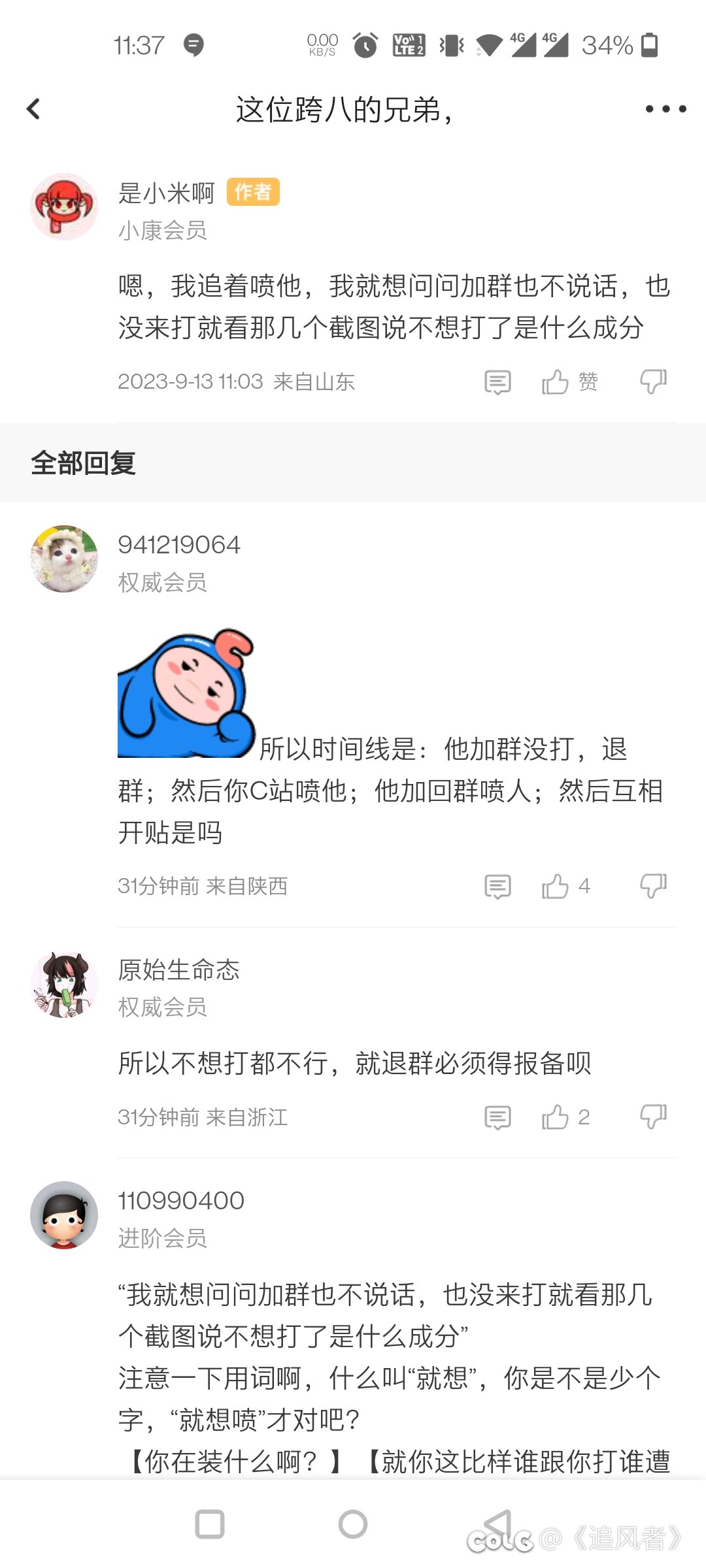Open recent apps from the navigation bar
The height and width of the screenshot is (1568, 706).
click(x=210, y=1524)
